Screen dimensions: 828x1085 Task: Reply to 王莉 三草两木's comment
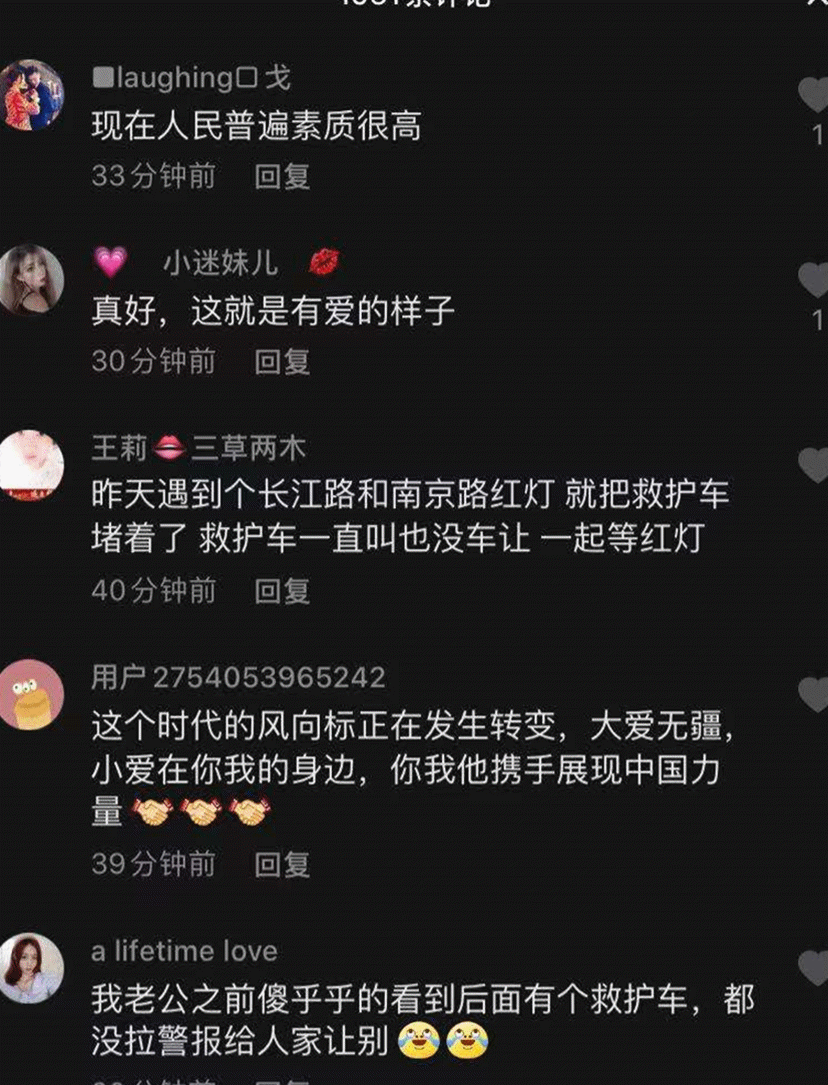click(x=282, y=591)
